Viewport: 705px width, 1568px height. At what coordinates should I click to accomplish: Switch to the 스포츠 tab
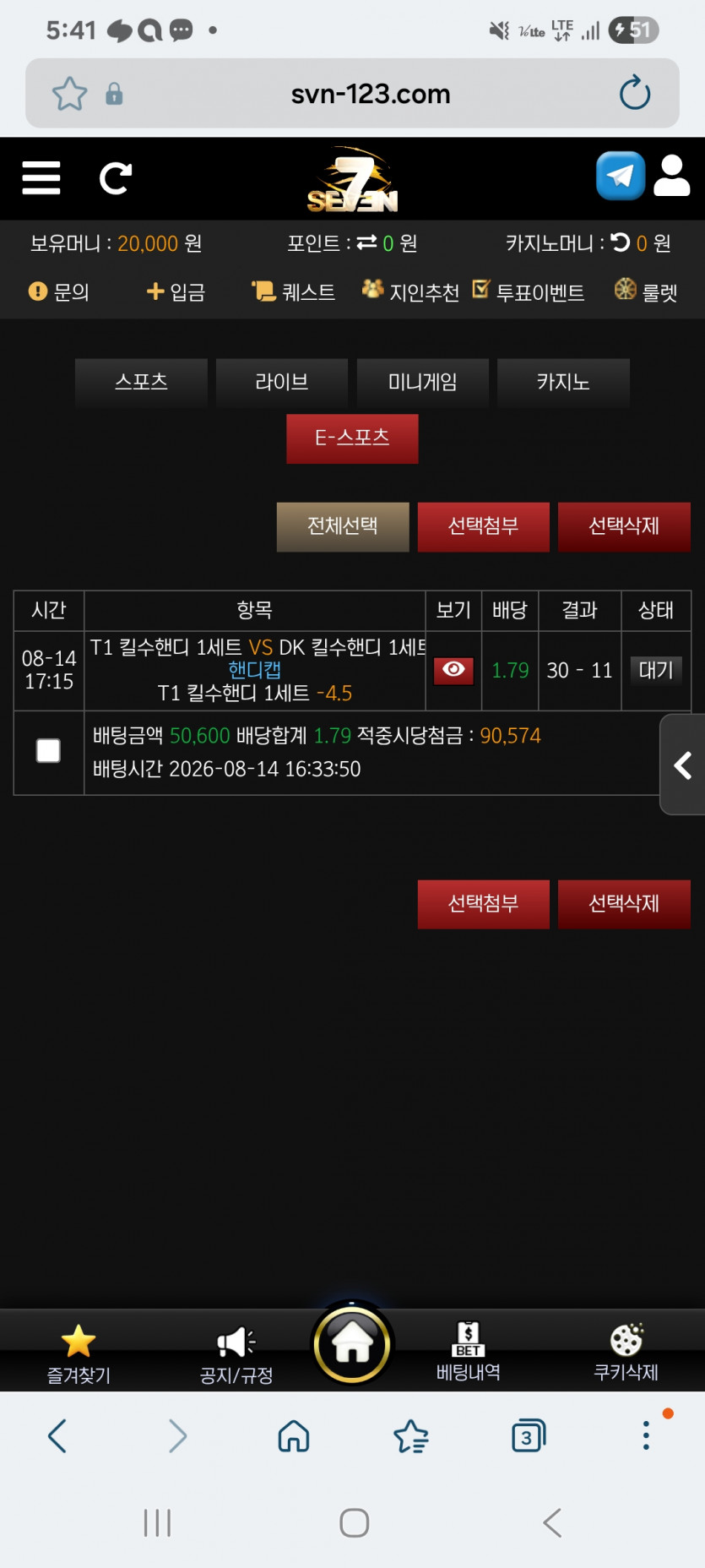(x=141, y=383)
